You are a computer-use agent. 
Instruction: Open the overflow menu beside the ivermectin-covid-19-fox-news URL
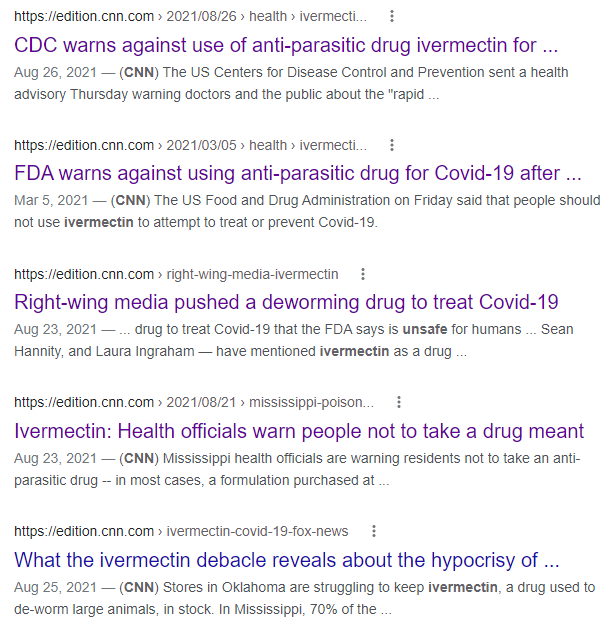[x=373, y=531]
